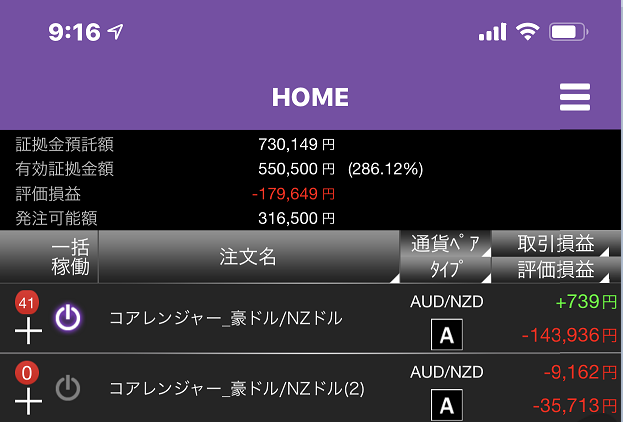The image size is (623, 422).
Task: Sort by 評価損益 column header
Action: tap(557, 270)
